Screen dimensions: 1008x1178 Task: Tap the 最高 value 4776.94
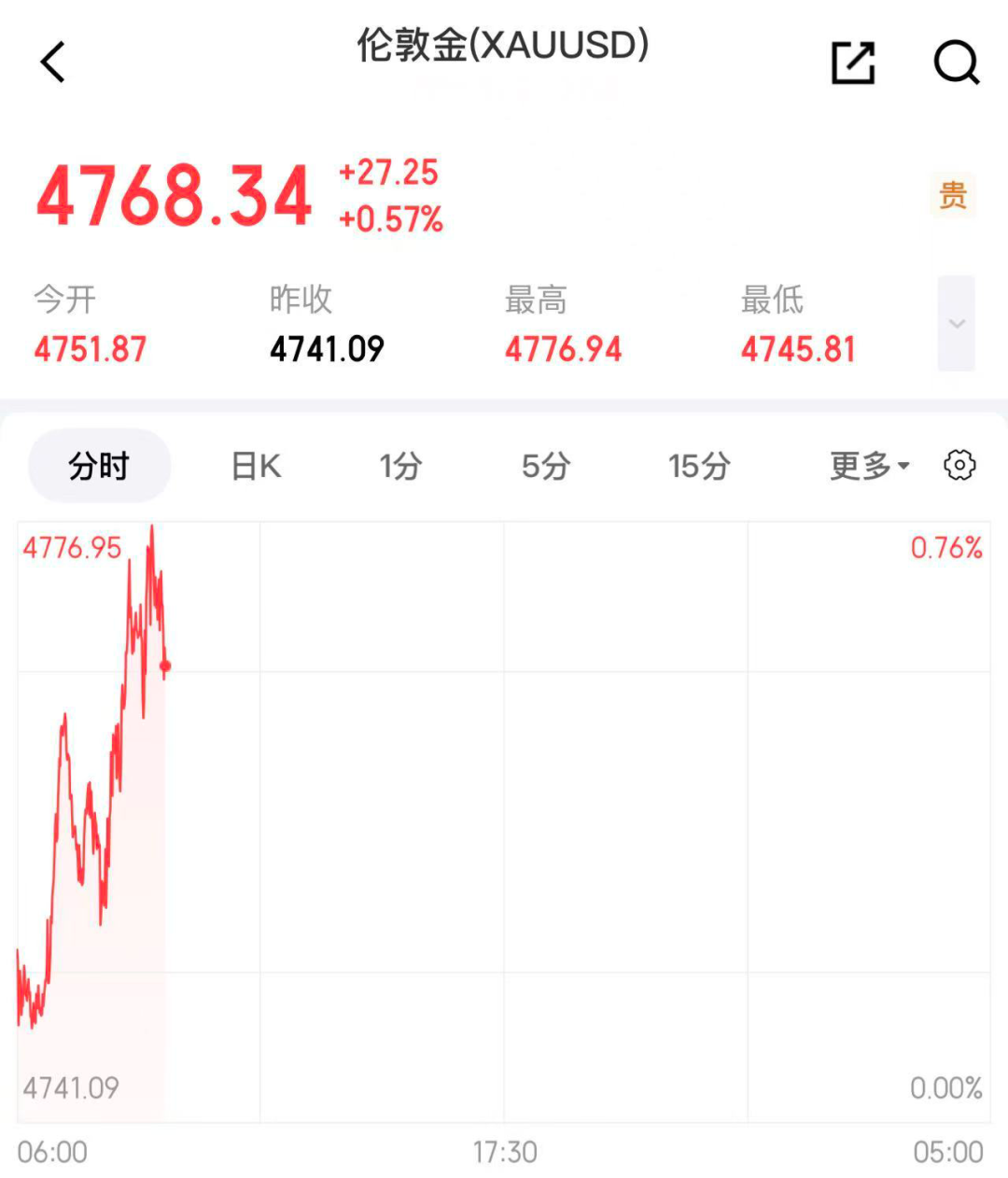click(x=562, y=349)
